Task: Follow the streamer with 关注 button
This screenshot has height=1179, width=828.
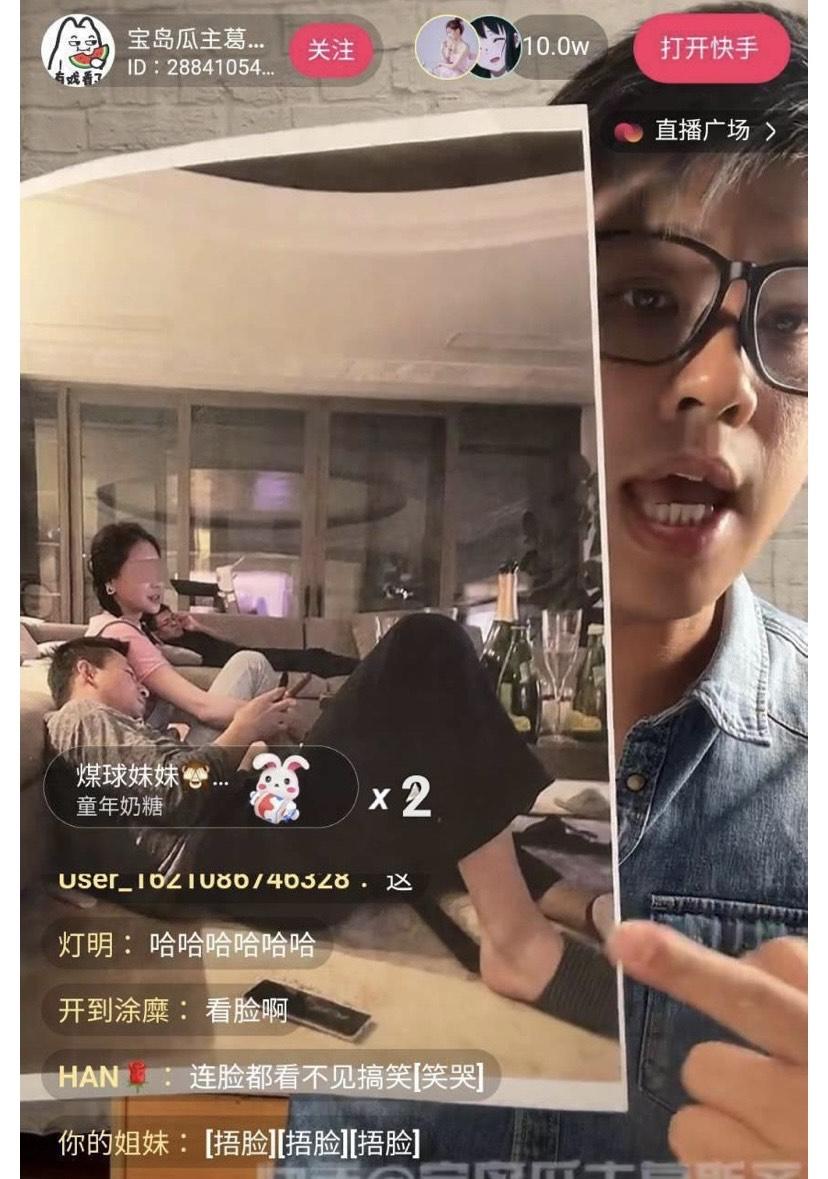Action: (330, 49)
